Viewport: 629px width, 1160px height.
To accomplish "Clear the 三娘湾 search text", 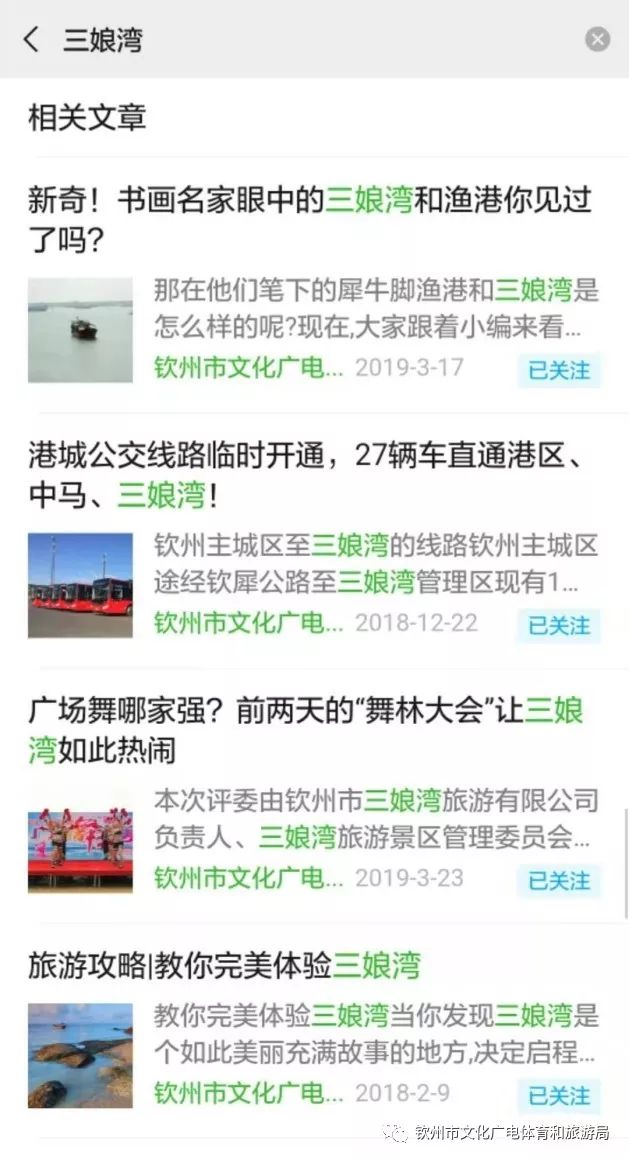I will [597, 40].
